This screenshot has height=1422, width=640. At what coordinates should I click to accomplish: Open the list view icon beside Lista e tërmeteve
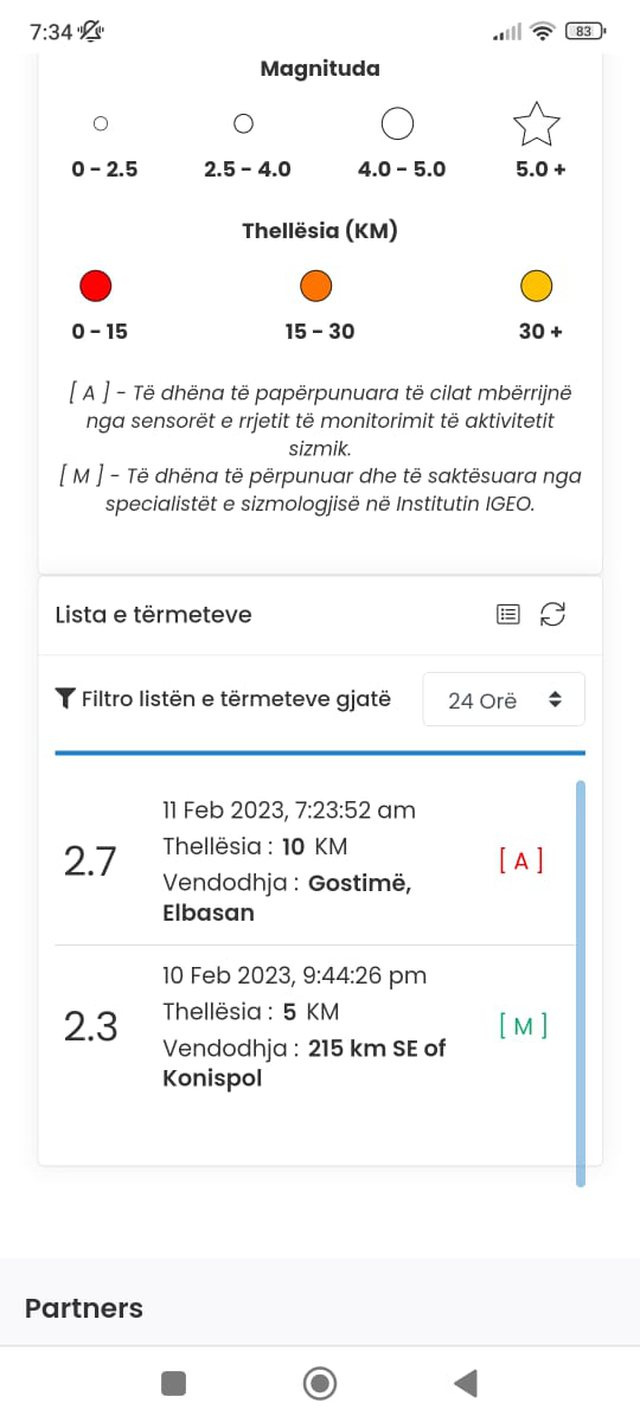coord(508,615)
